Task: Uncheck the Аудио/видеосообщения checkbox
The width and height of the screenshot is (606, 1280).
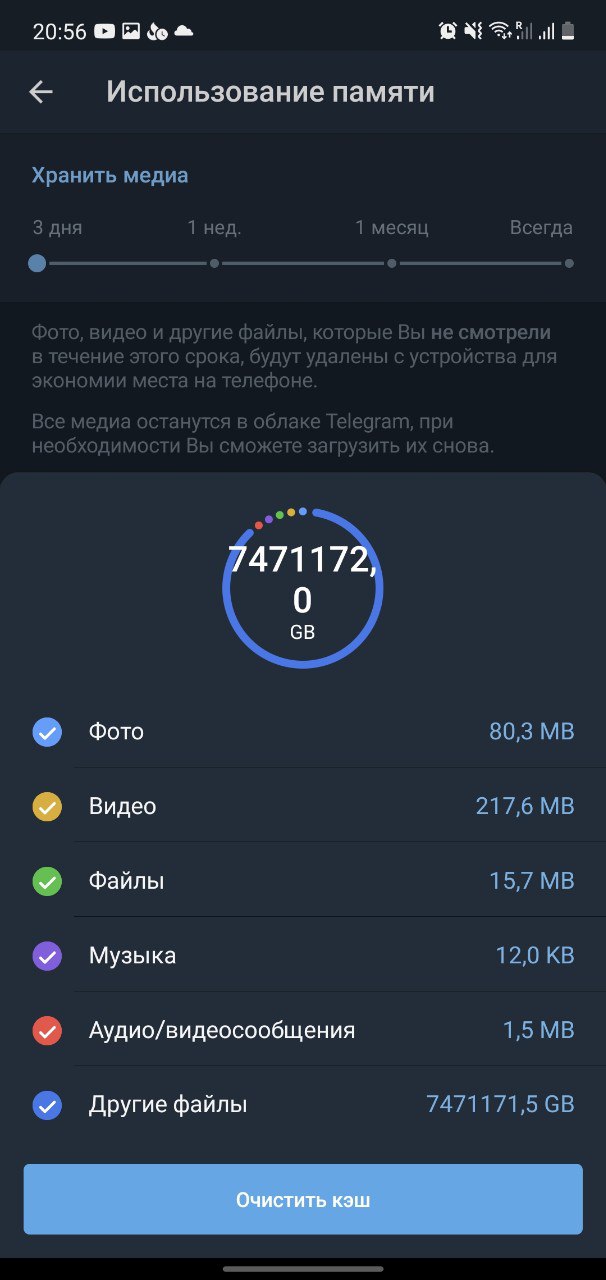Action: [47, 1030]
